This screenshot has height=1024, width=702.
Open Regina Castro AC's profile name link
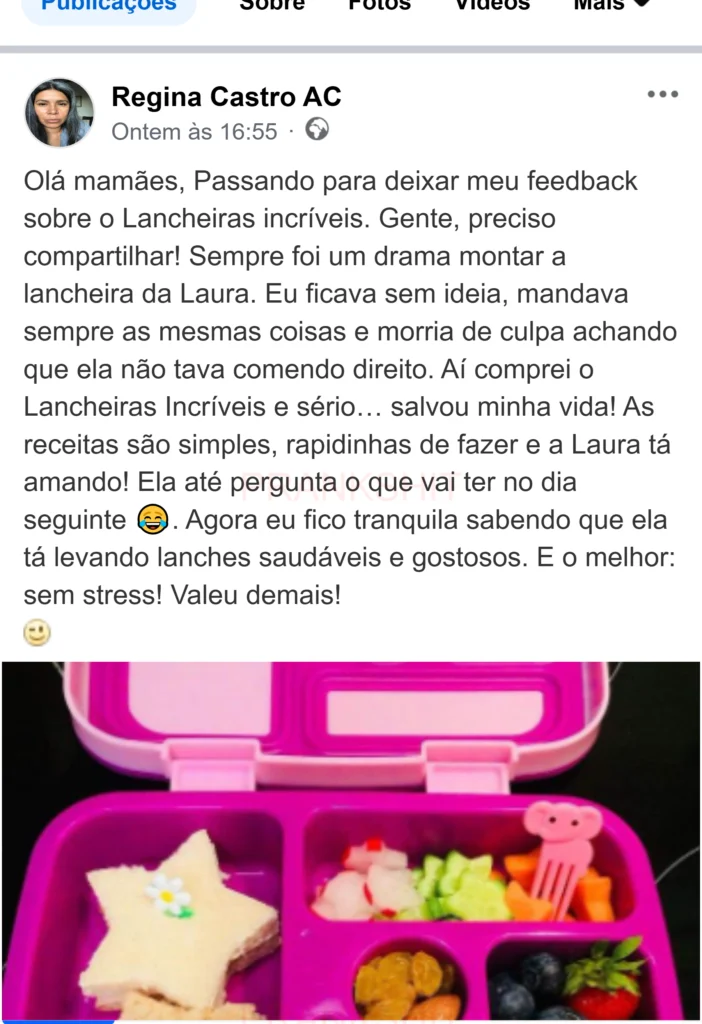(x=226, y=97)
